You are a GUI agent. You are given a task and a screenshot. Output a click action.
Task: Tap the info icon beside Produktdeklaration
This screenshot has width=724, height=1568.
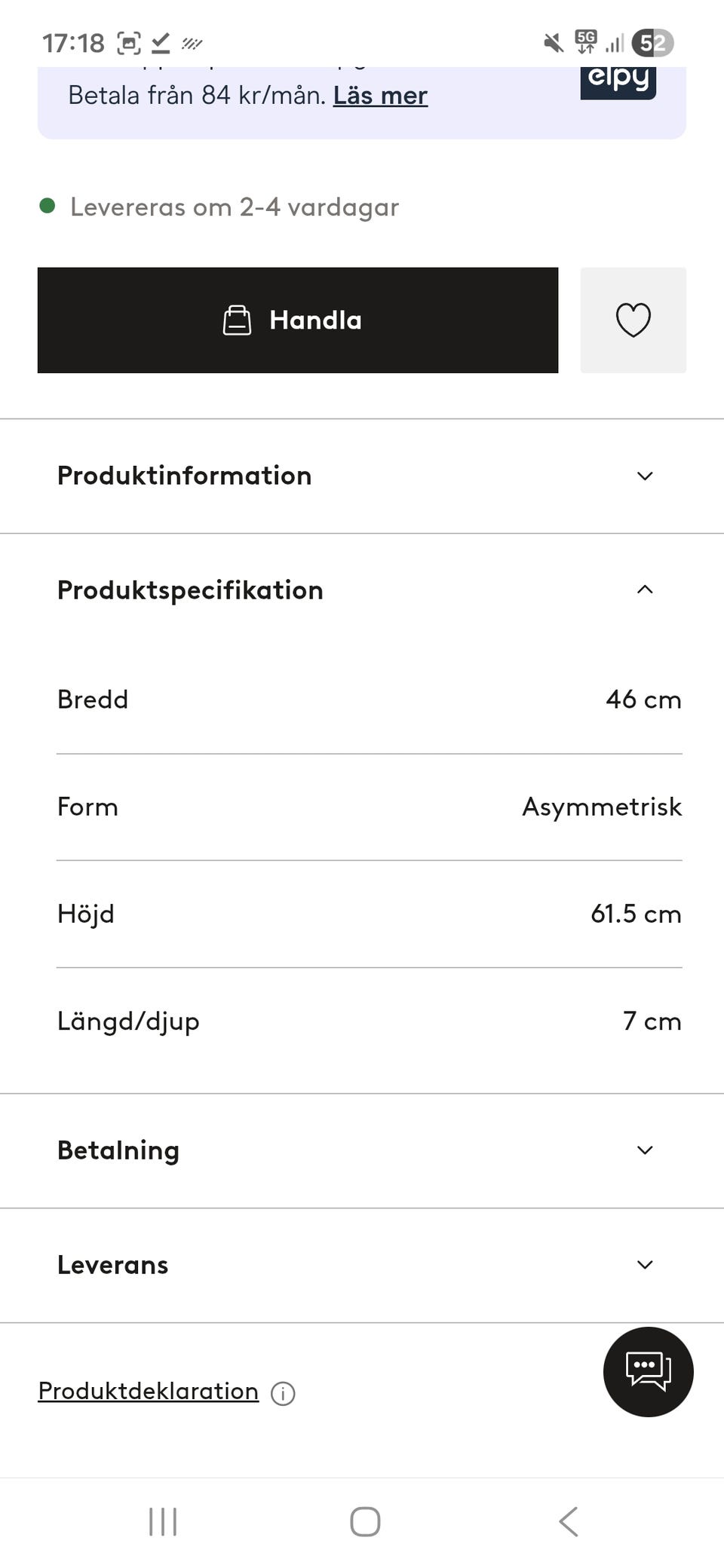pyautogui.click(x=283, y=1393)
